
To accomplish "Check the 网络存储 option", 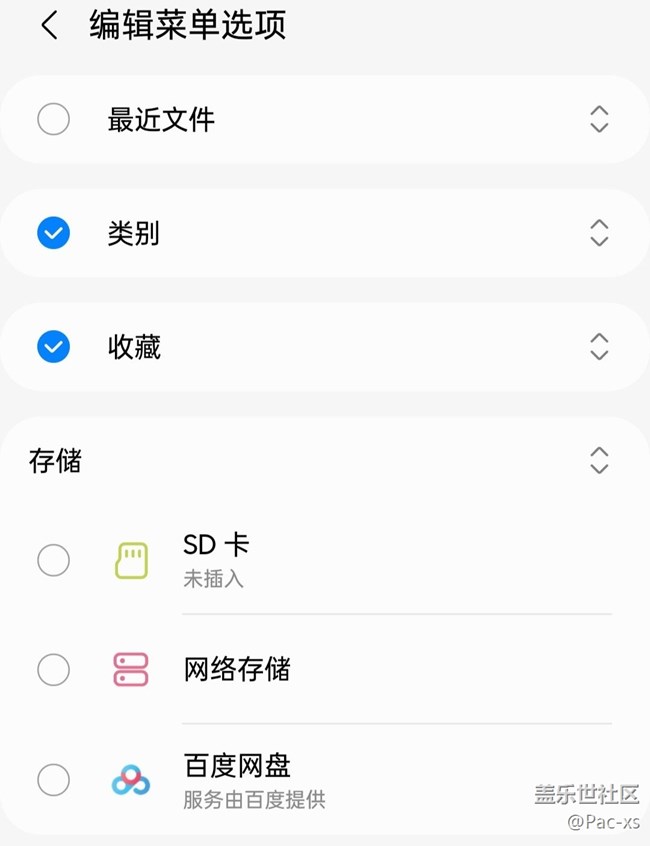I will tap(53, 670).
